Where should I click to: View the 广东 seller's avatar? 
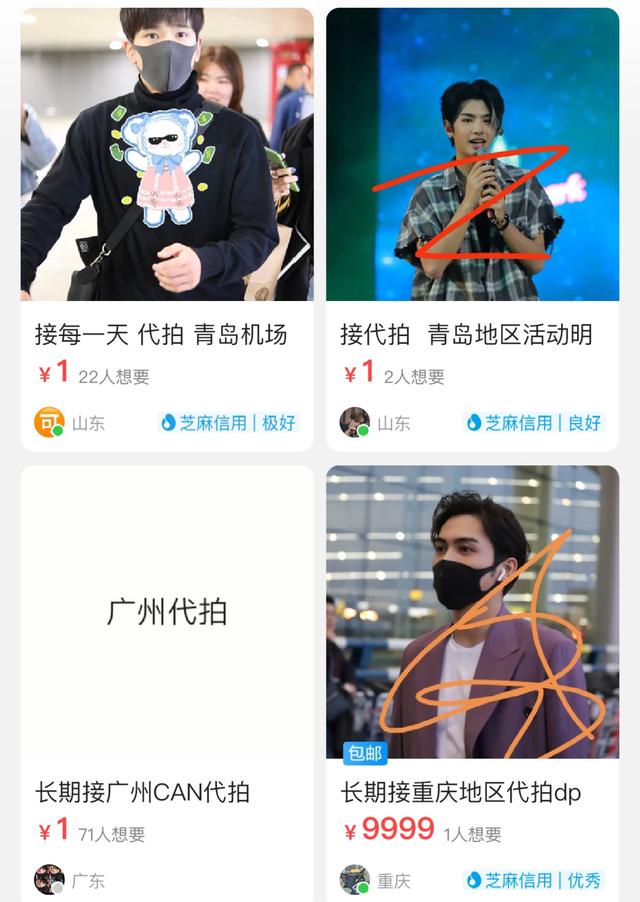click(x=49, y=880)
